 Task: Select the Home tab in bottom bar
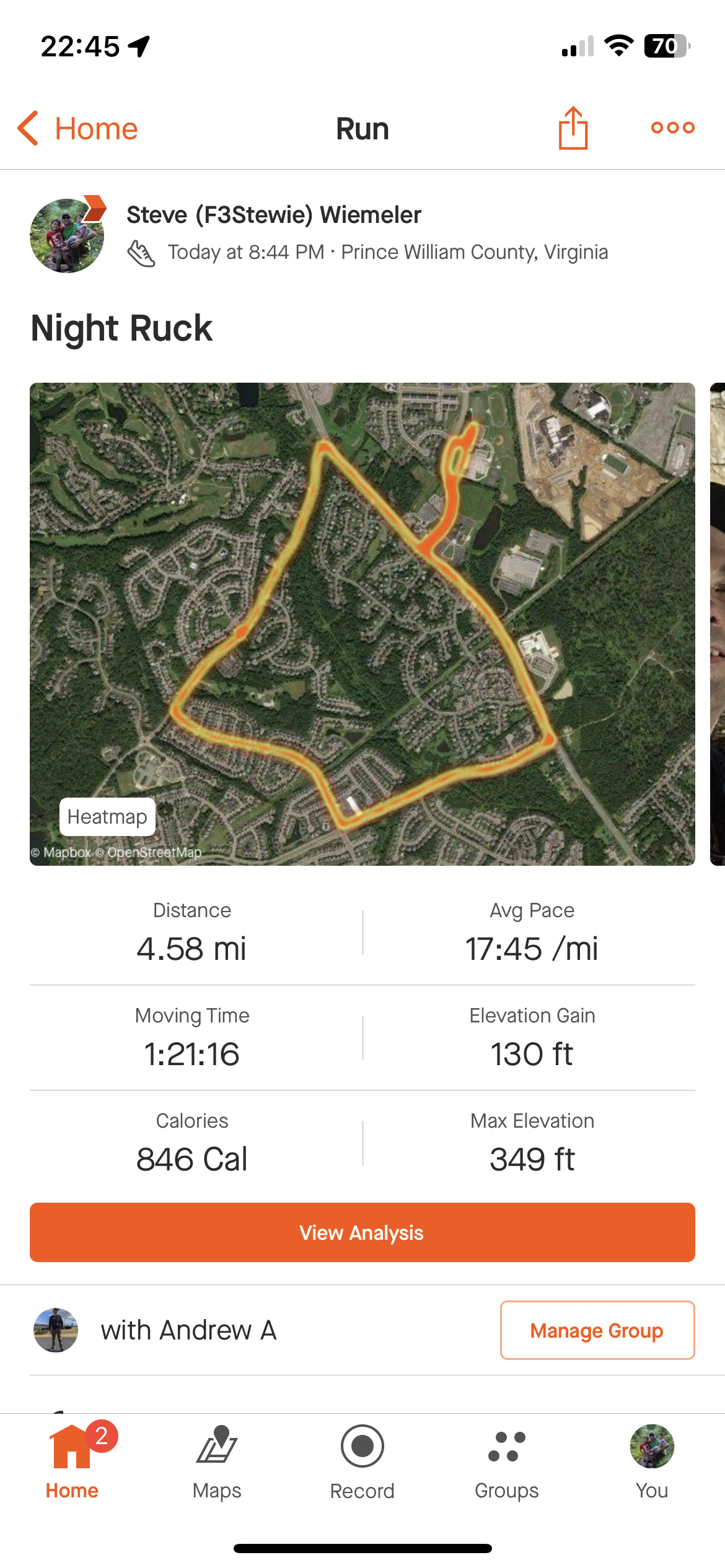[x=72, y=1461]
